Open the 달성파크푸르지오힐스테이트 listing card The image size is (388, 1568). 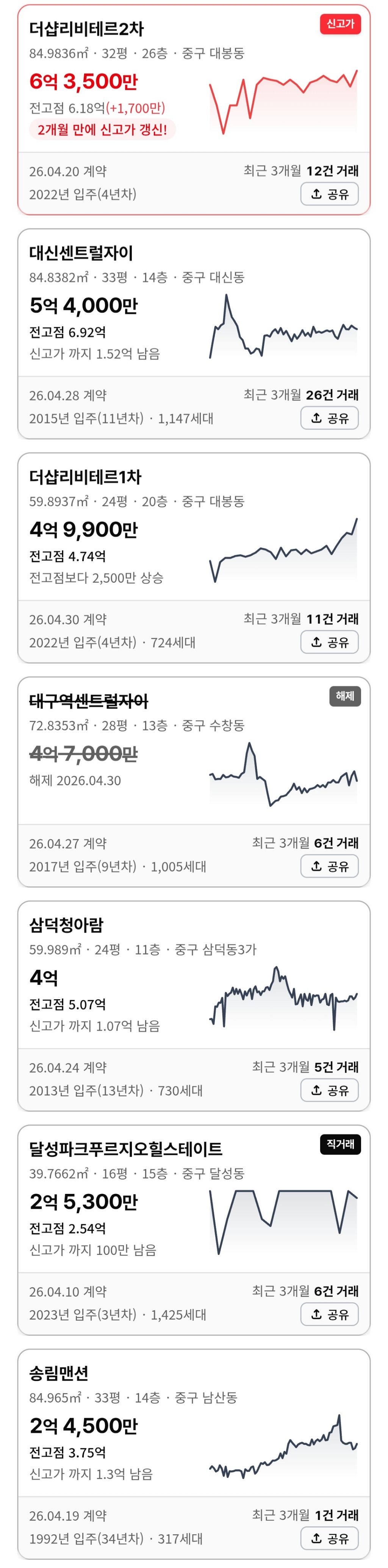tap(194, 1230)
